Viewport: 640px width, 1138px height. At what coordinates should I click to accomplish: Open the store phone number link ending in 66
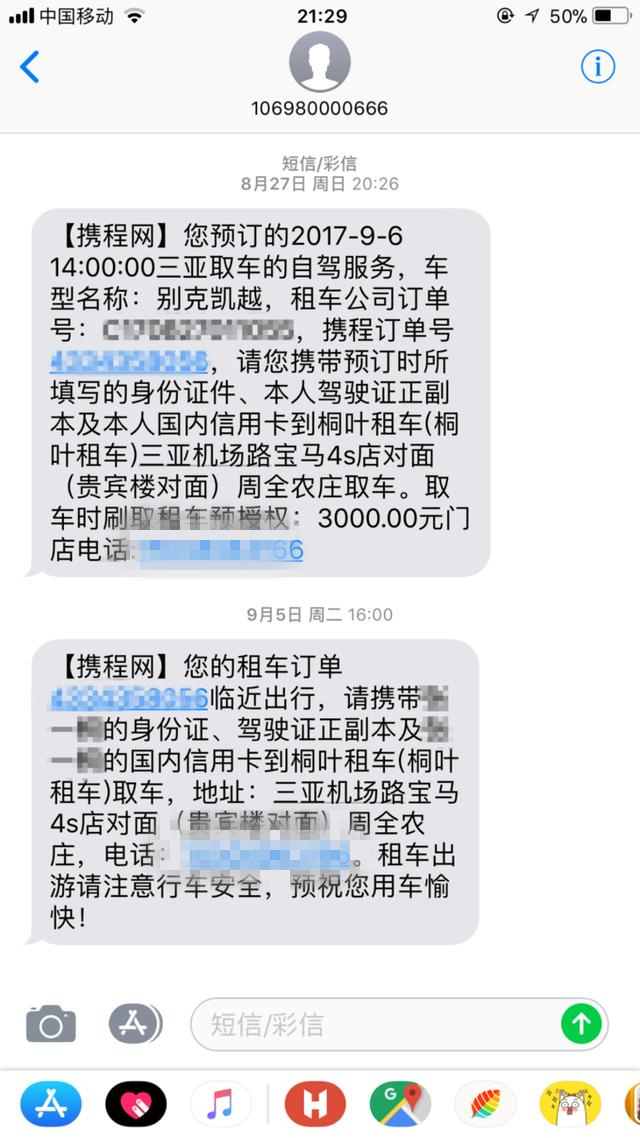(x=220, y=549)
